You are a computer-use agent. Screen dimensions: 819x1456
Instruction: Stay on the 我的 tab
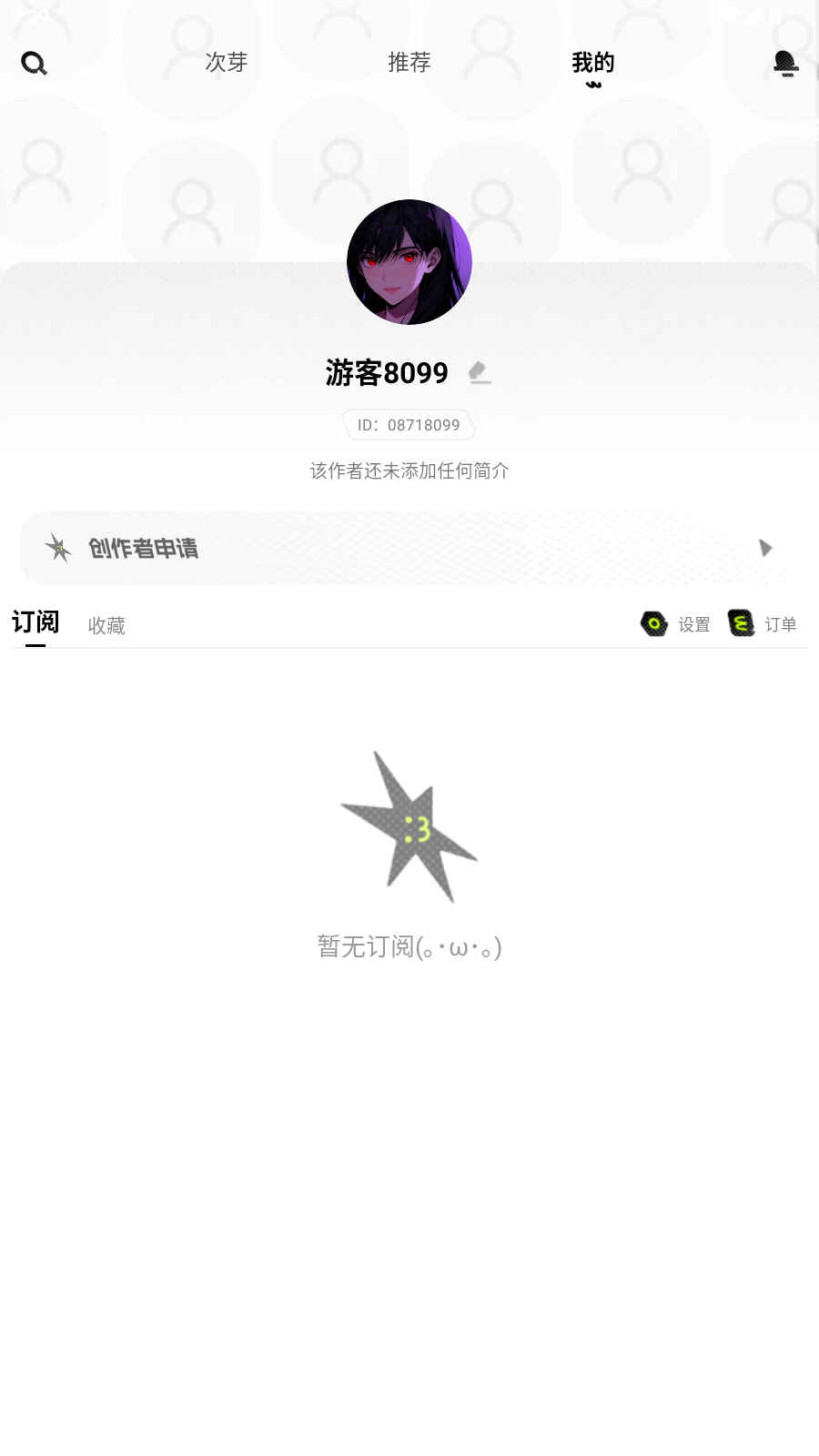593,63
